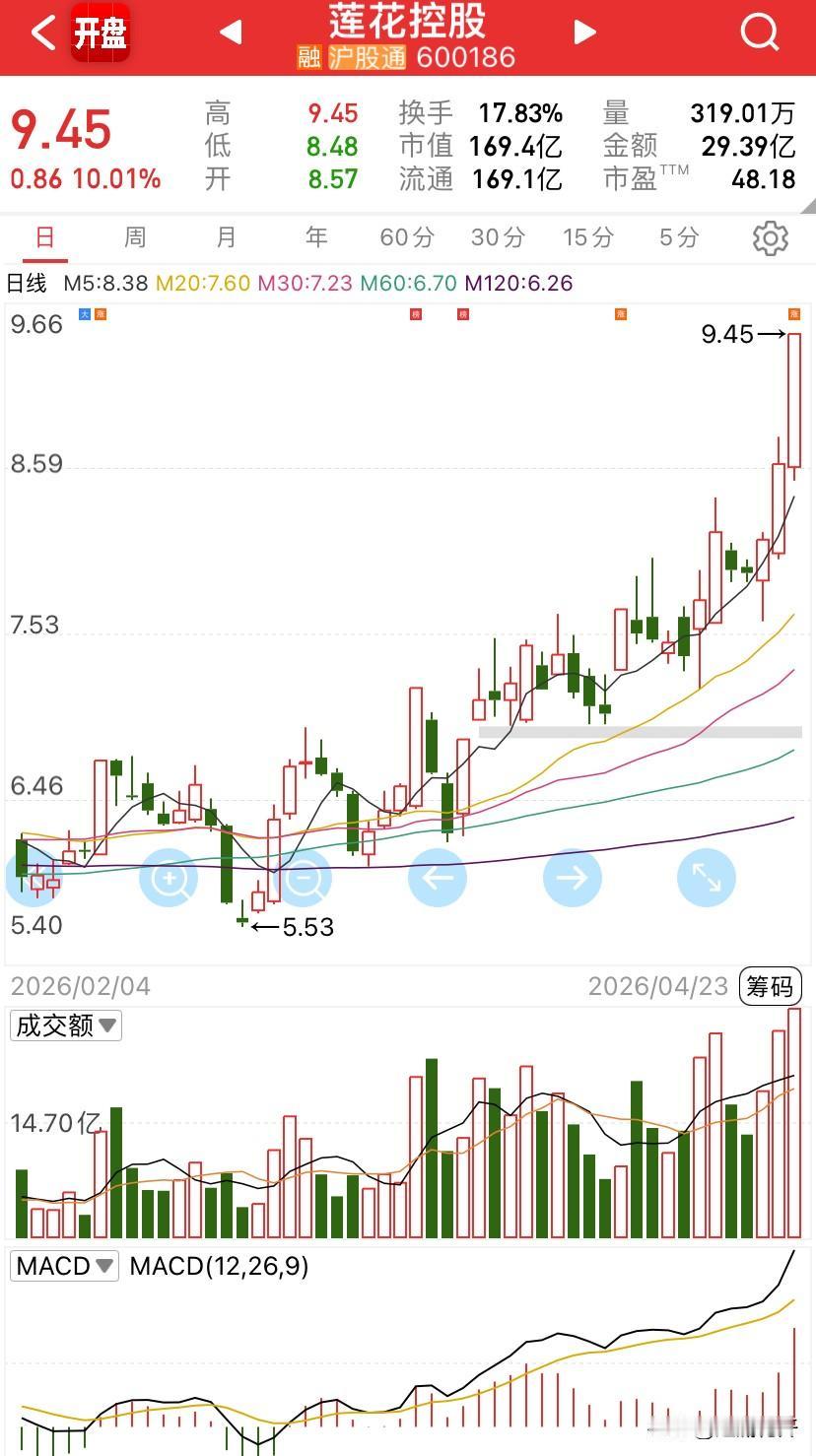Tap the red 开盘 badge
Image resolution: width=816 pixels, height=1456 pixels.
tap(100, 33)
